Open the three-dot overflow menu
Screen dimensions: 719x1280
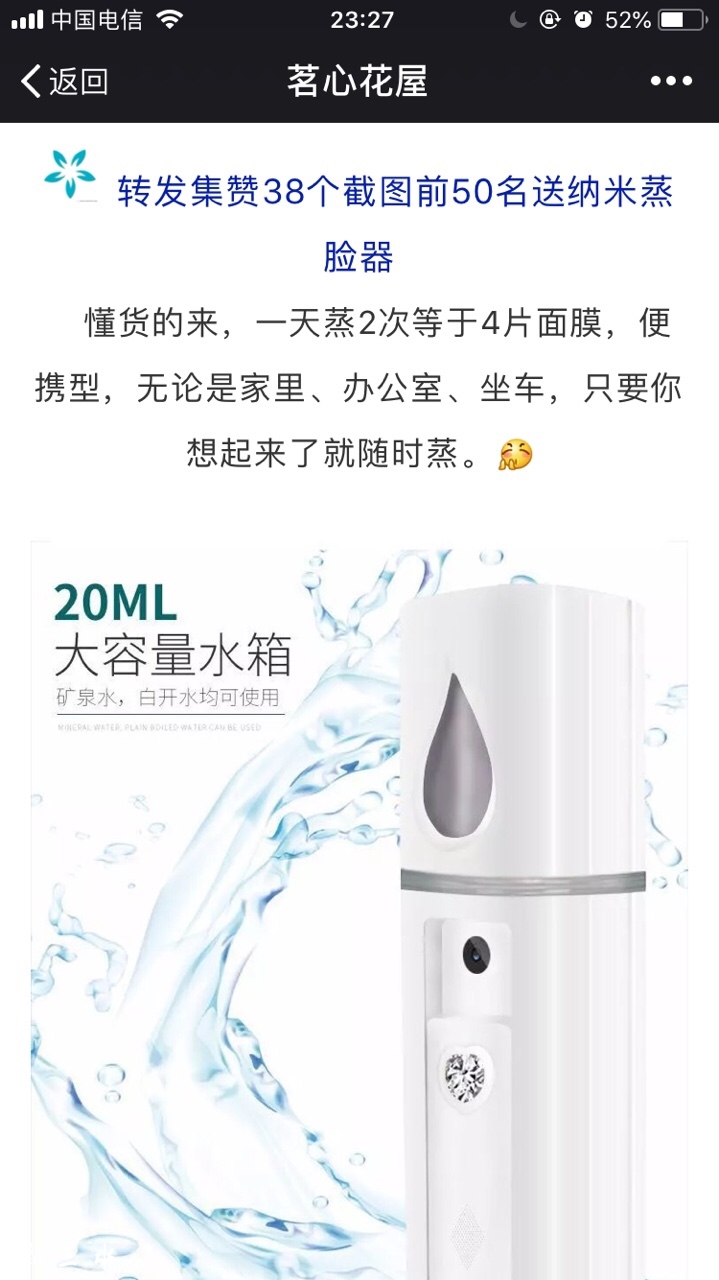click(671, 81)
